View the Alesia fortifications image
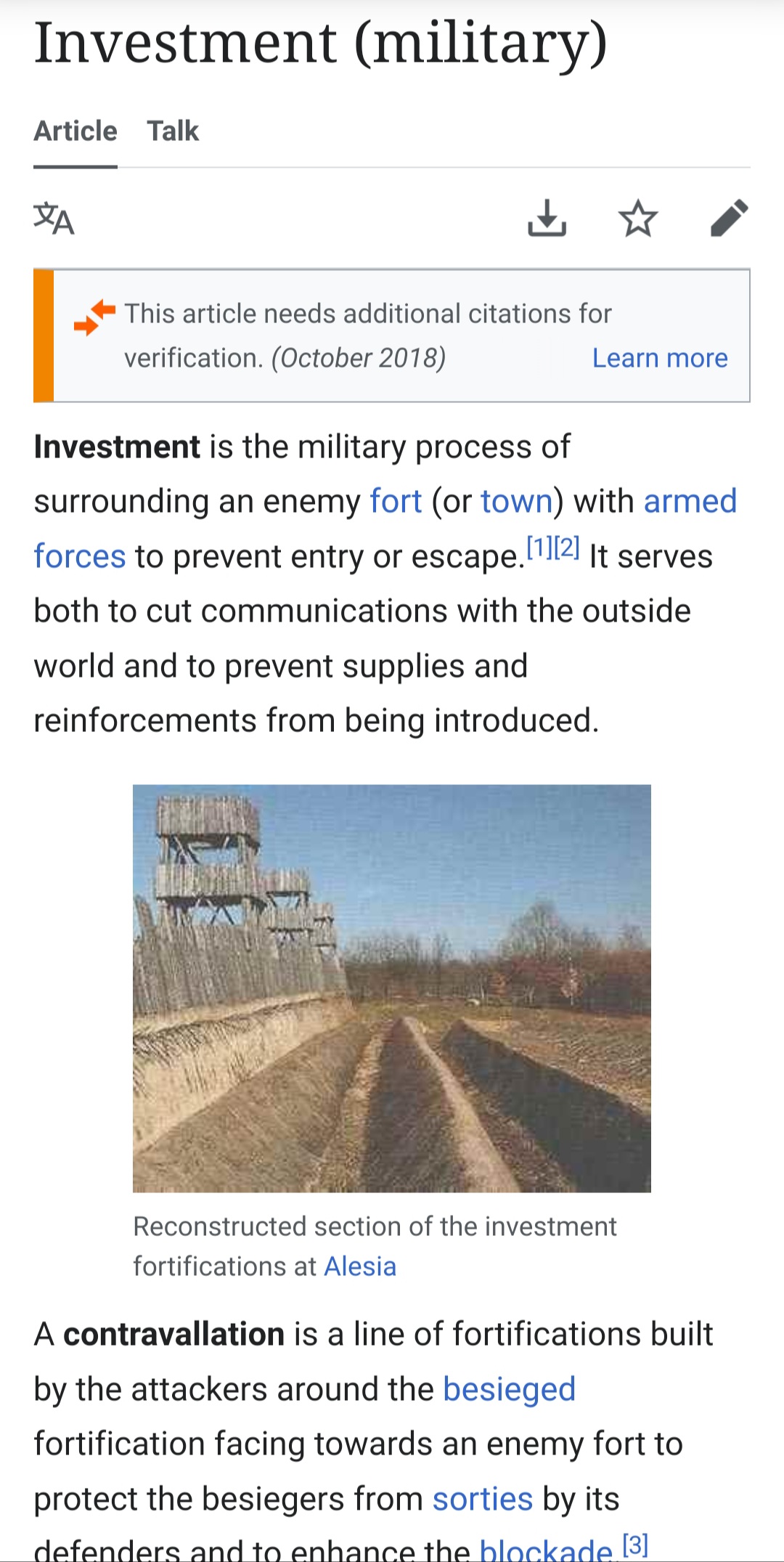Image resolution: width=784 pixels, height=1562 pixels. tap(391, 988)
